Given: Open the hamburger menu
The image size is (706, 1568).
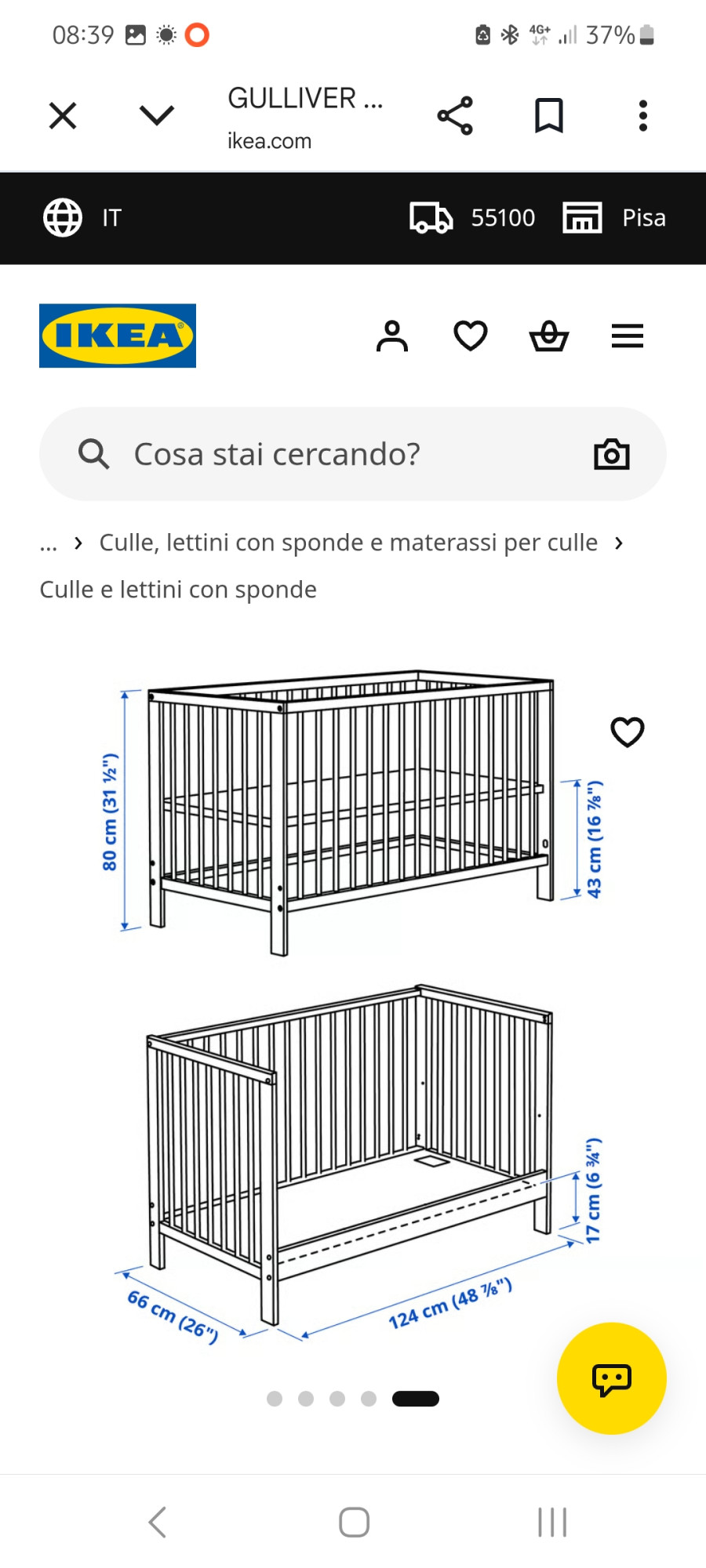Looking at the screenshot, I should (628, 336).
